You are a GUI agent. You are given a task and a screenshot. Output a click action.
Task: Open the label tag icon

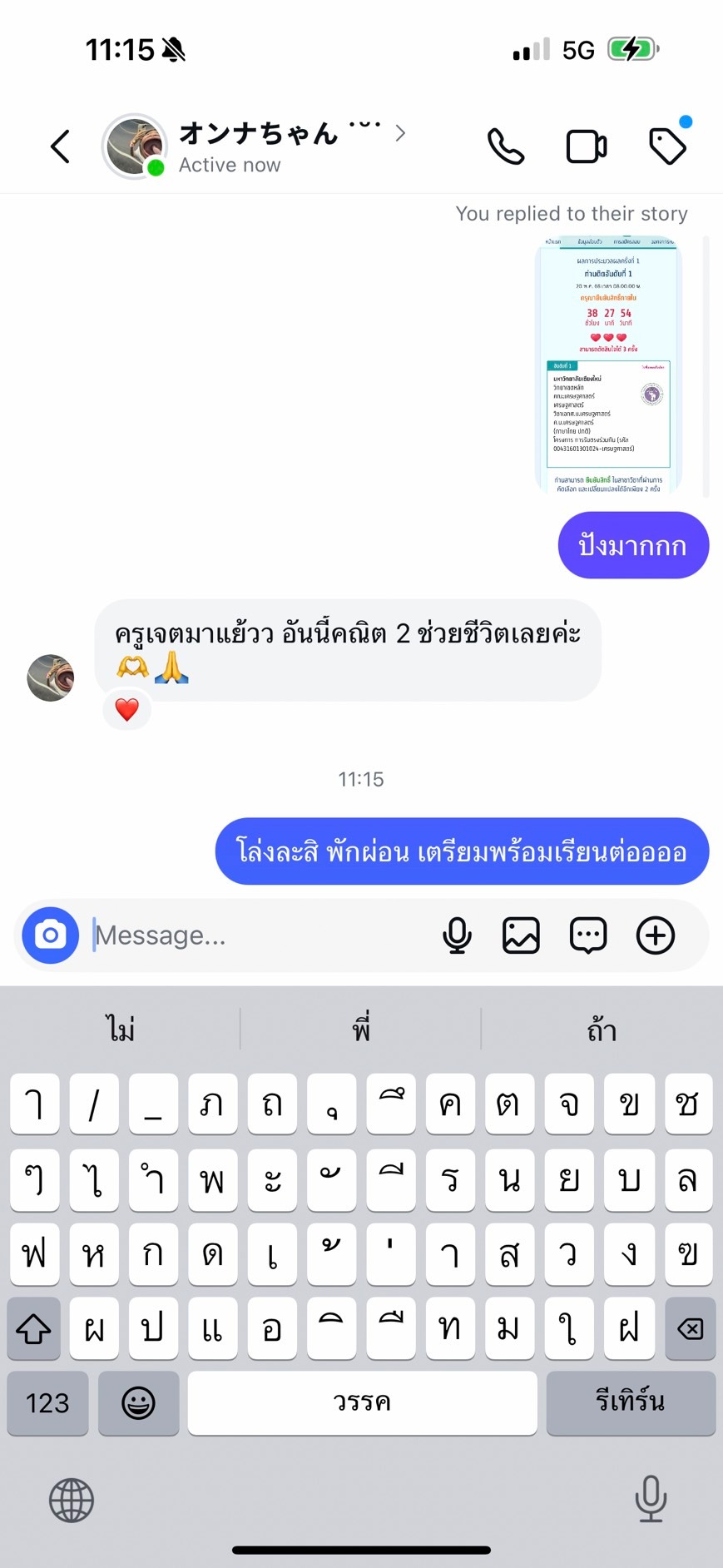click(x=667, y=146)
